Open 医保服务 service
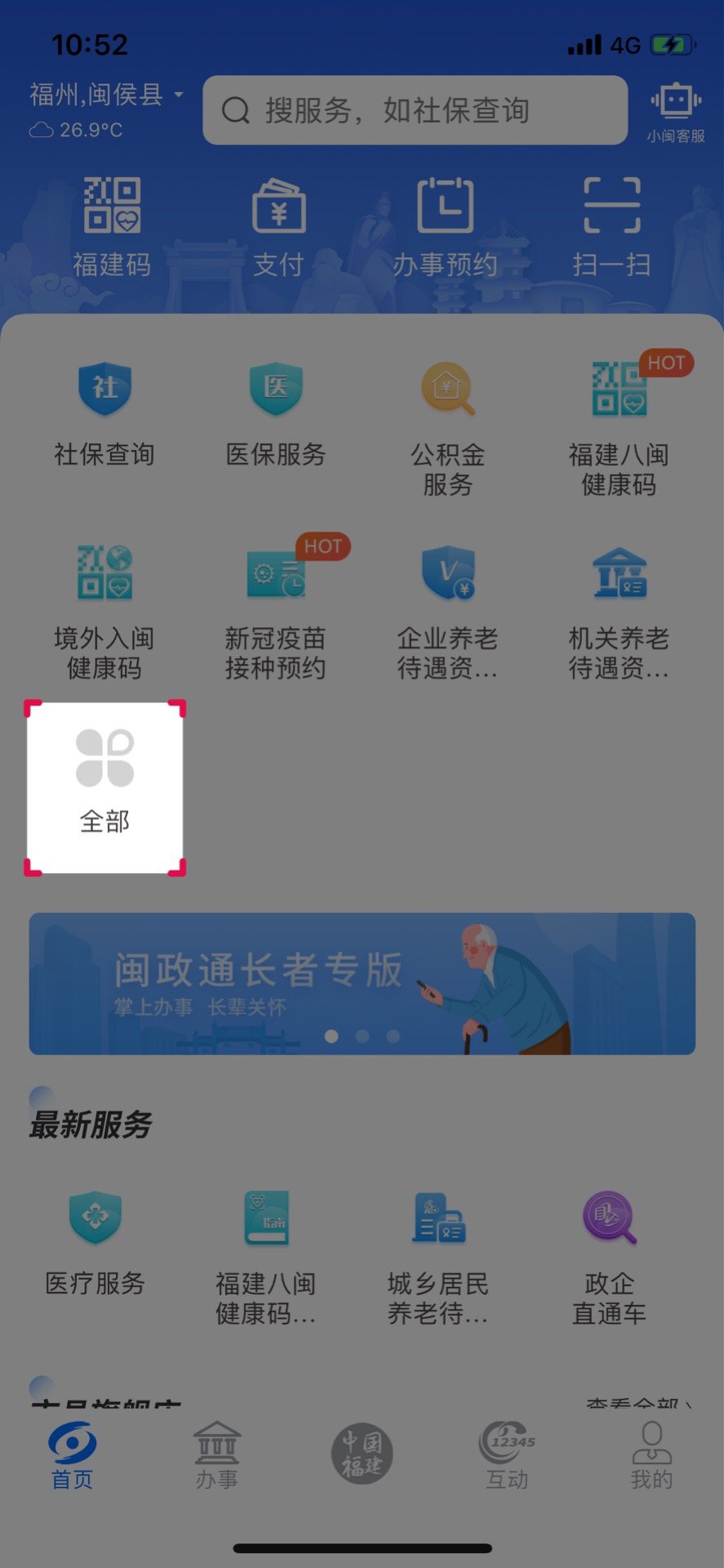The image size is (724, 1568). (276, 415)
